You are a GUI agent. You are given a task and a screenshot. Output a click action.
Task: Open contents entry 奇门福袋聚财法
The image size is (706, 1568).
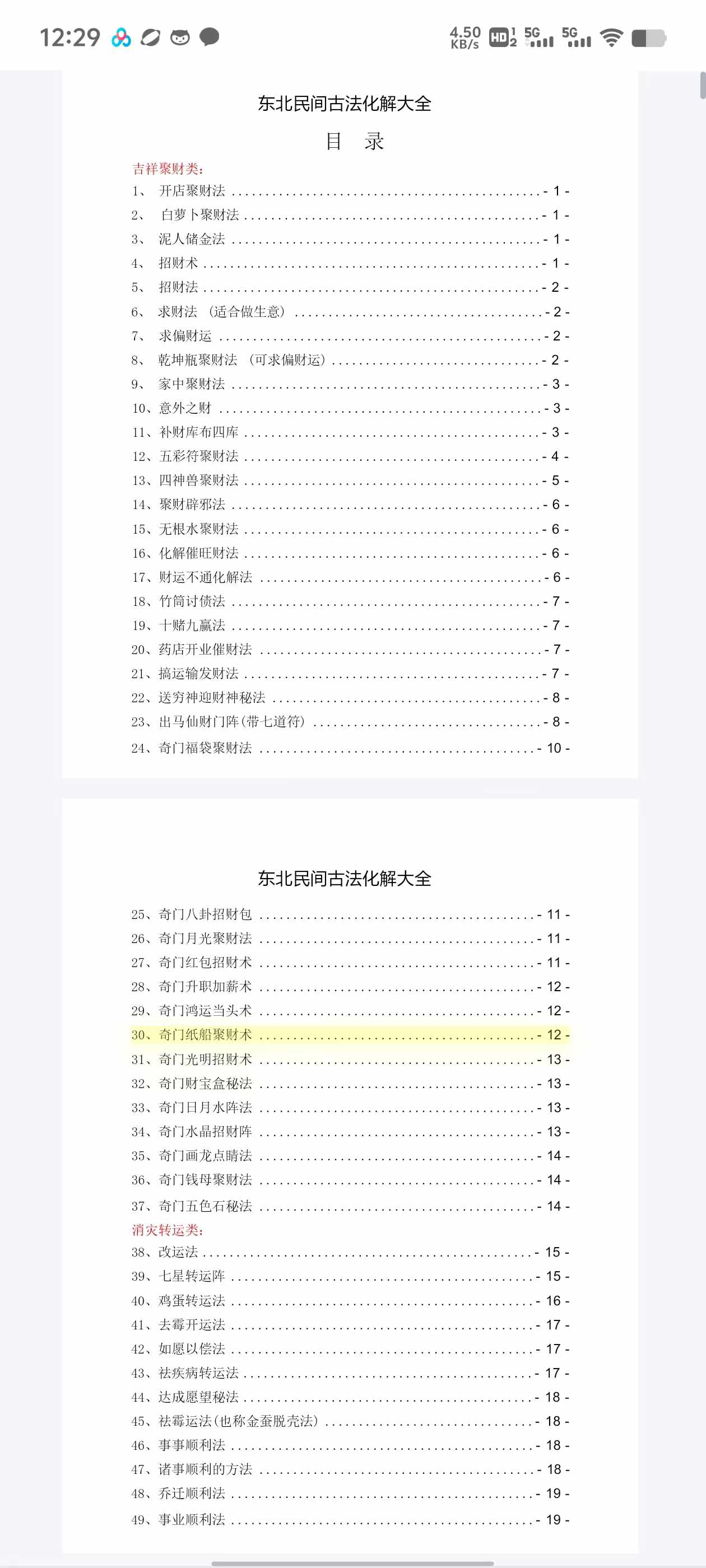350,748
